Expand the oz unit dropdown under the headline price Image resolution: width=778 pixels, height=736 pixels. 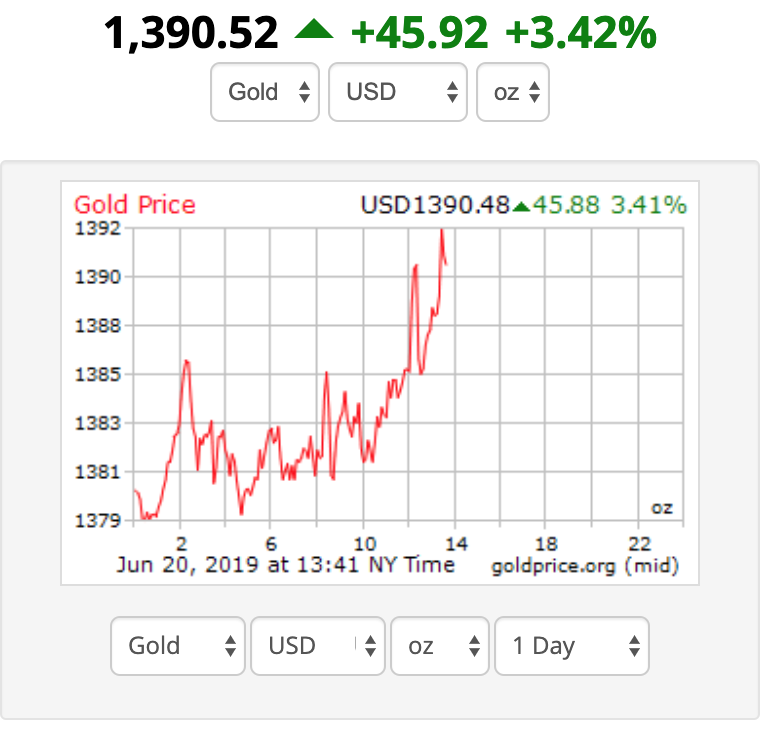[513, 92]
